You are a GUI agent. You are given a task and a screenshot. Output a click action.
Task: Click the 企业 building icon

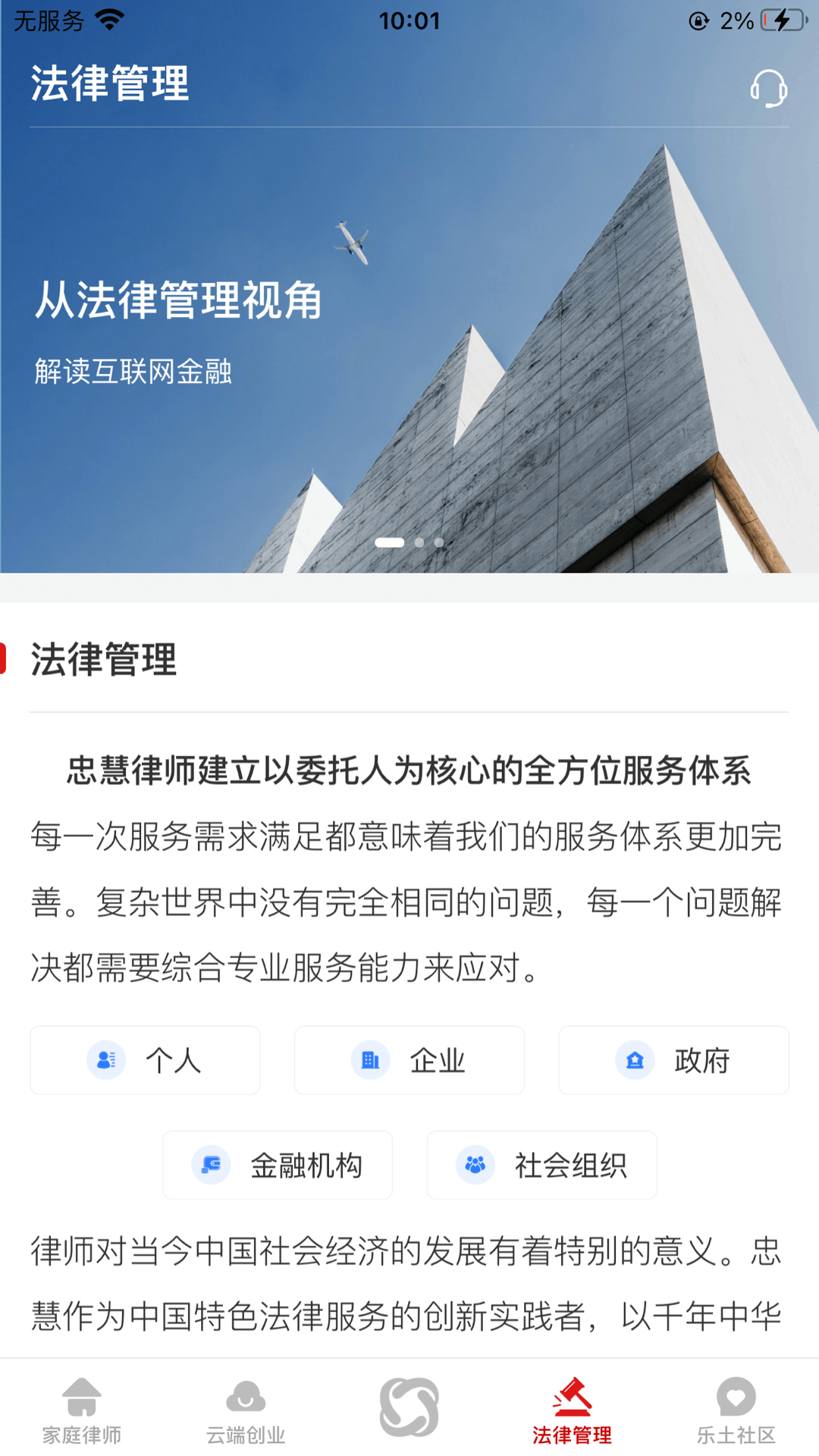tap(369, 1060)
